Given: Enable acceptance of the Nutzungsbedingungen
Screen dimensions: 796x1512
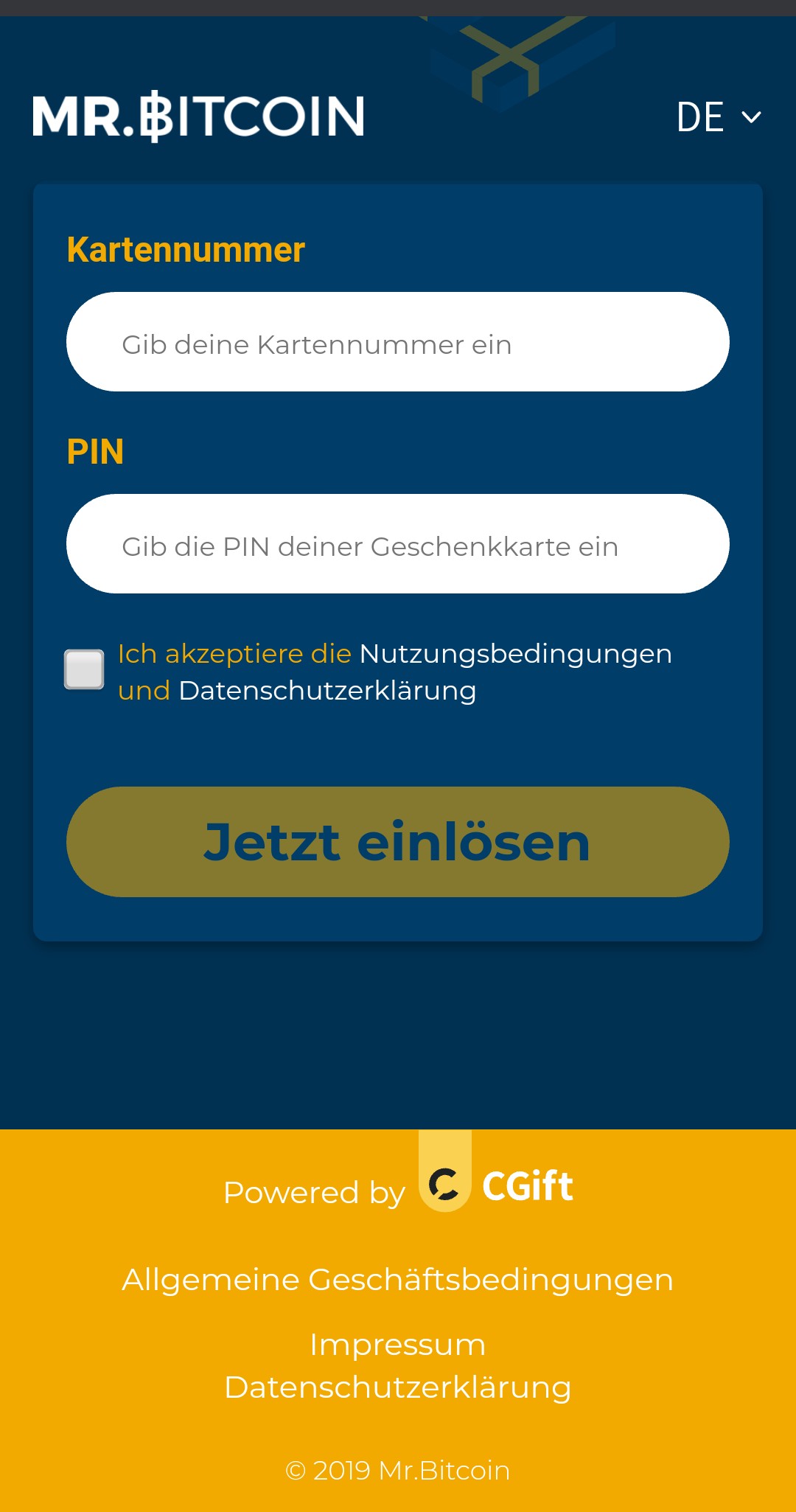Looking at the screenshot, I should pos(84,671).
